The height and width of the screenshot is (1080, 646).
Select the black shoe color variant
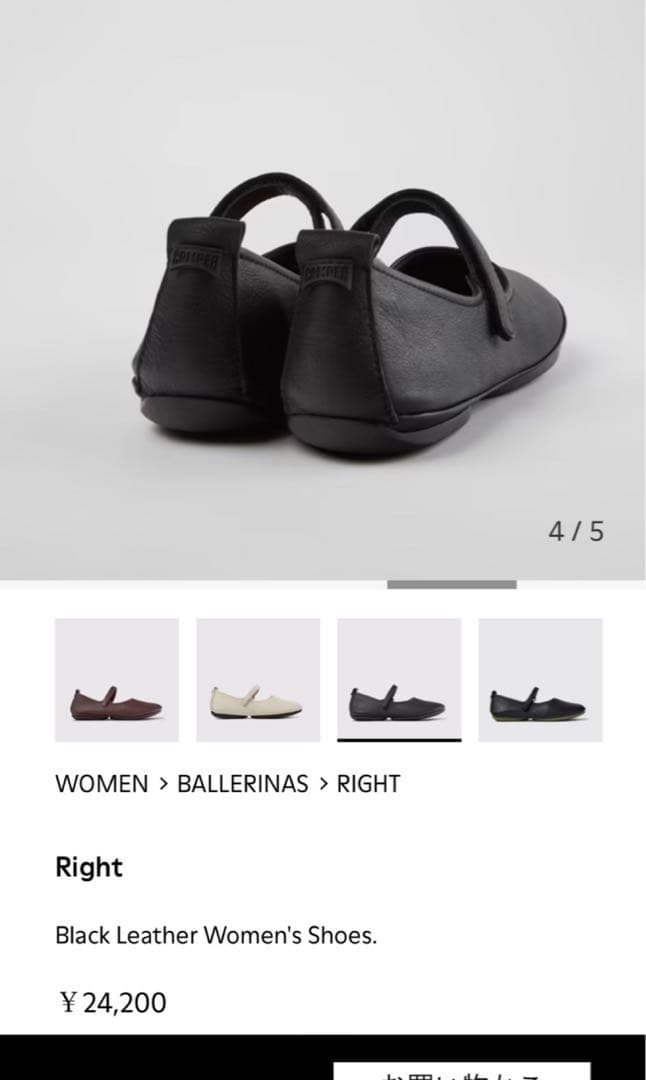[x=399, y=680]
